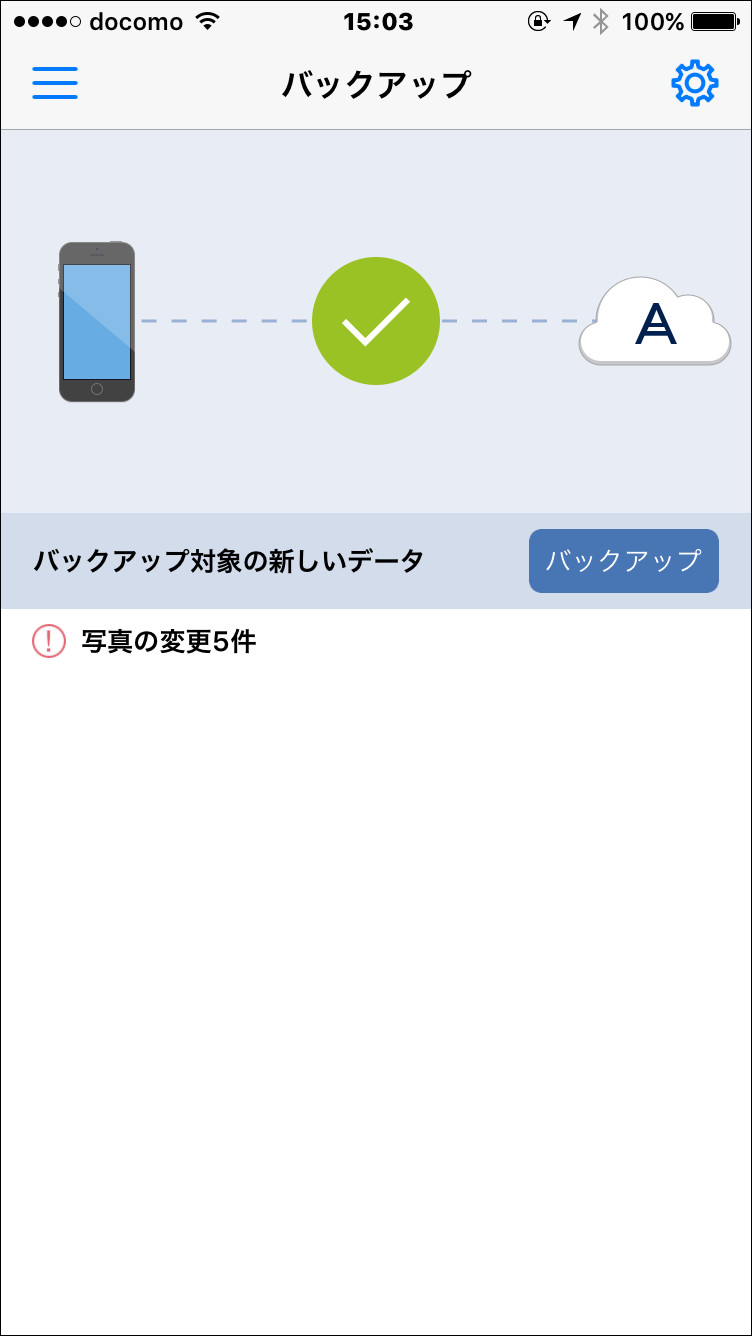The height and width of the screenshot is (1336, 752).
Task: Tap the バックアップ title in the header
Action: click(376, 83)
